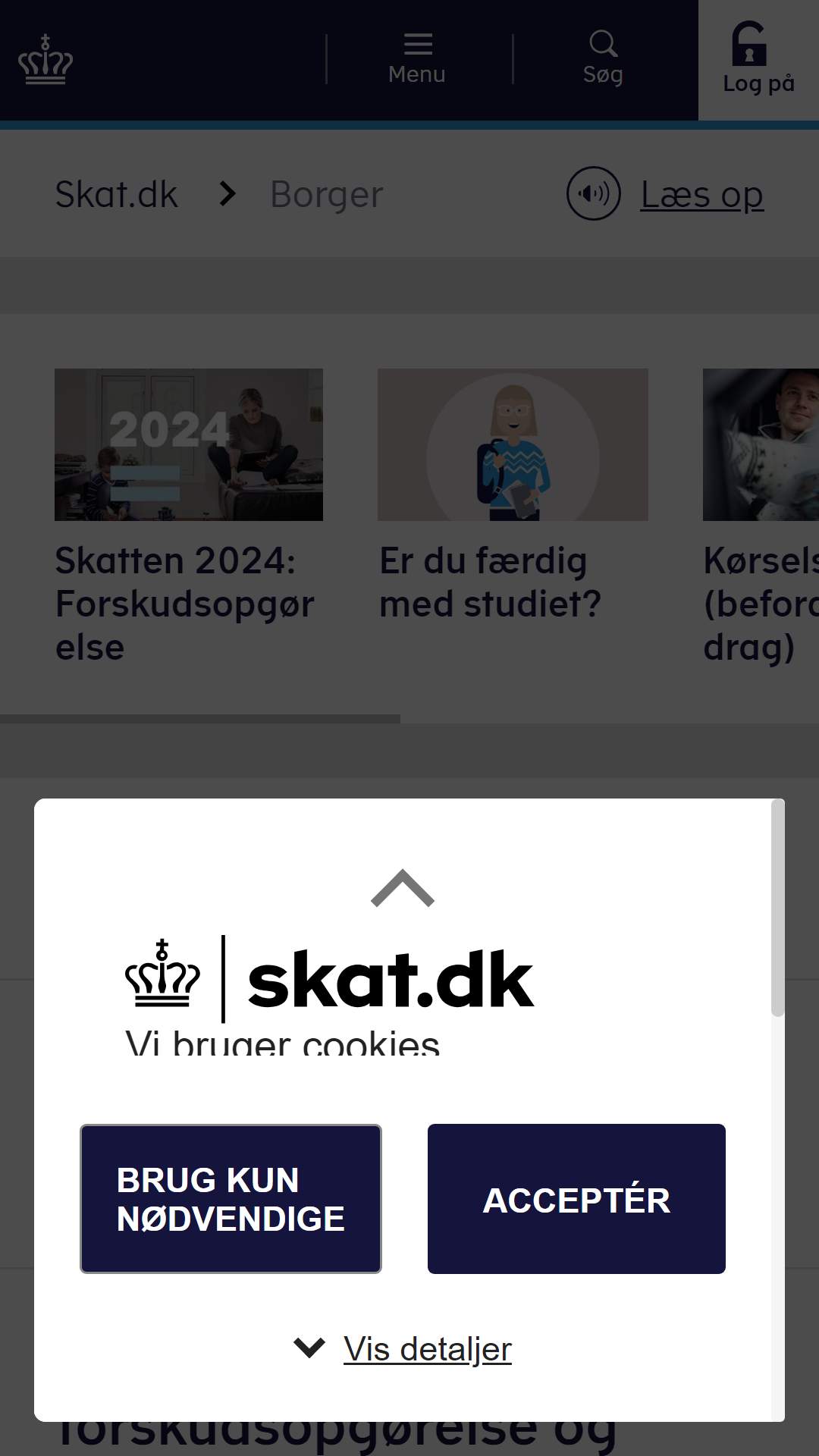Open the Kørselsfradrag card
819x1456 pixels.
(761, 516)
